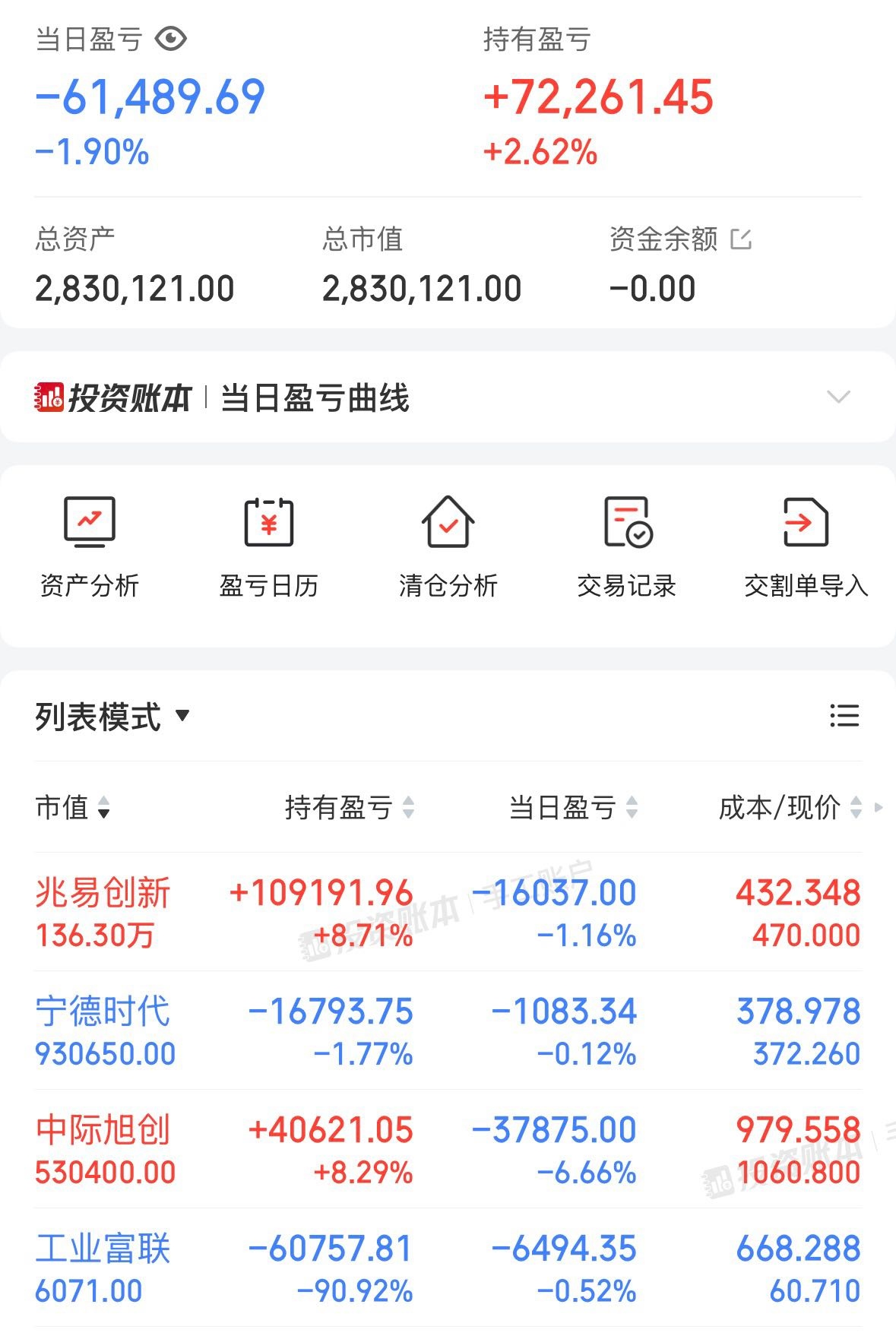Hide amounts with the eye icon
Screen dimensions: 896x1336
[170, 39]
